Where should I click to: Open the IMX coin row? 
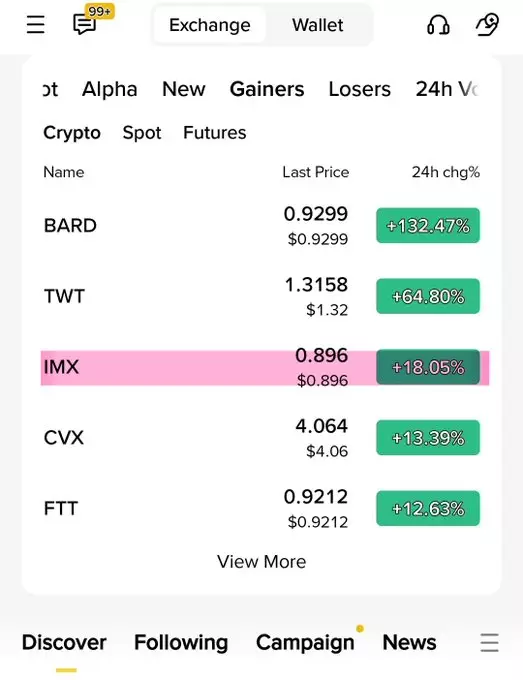(265, 367)
